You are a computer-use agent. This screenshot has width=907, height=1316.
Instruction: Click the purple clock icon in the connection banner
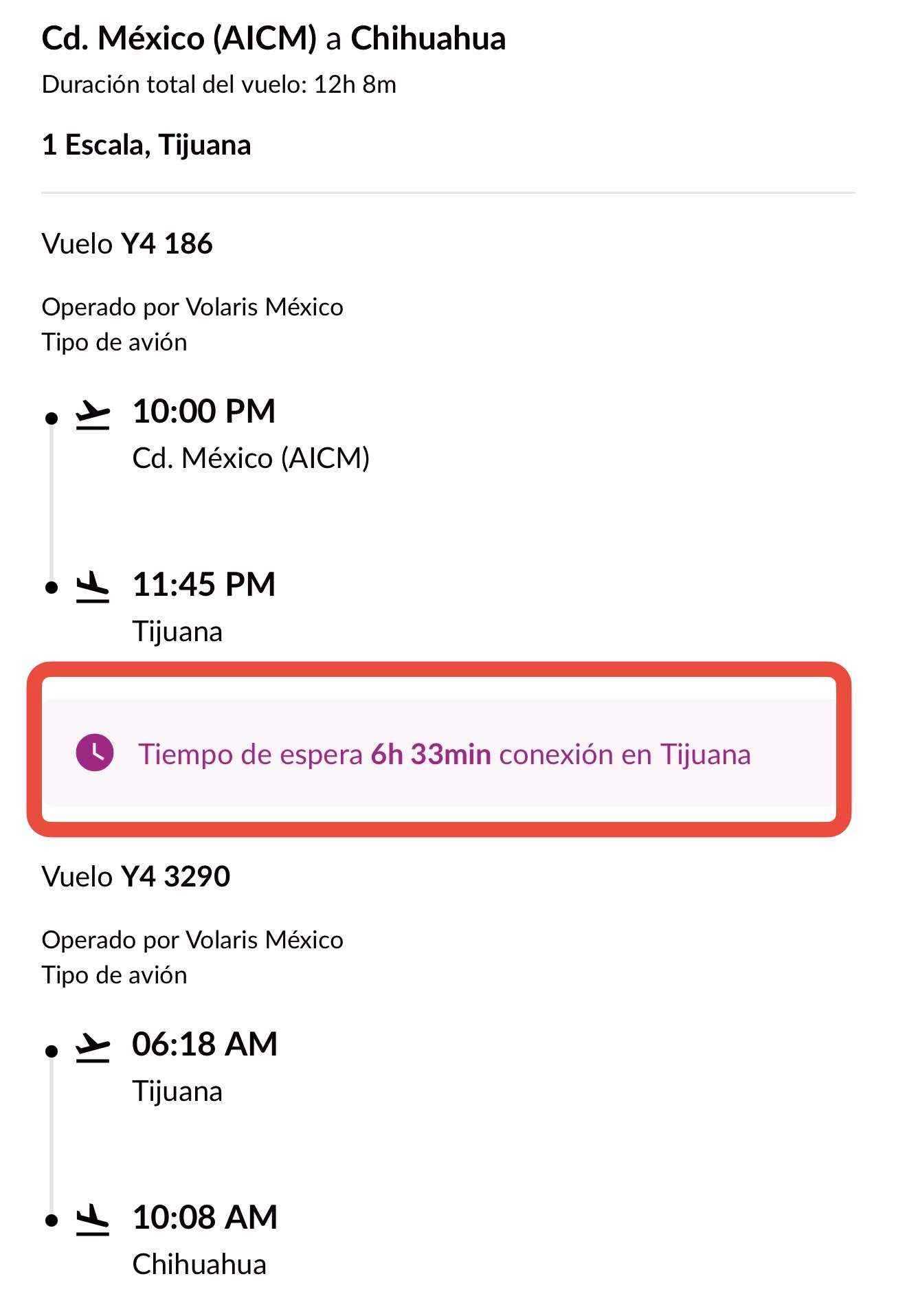95,753
